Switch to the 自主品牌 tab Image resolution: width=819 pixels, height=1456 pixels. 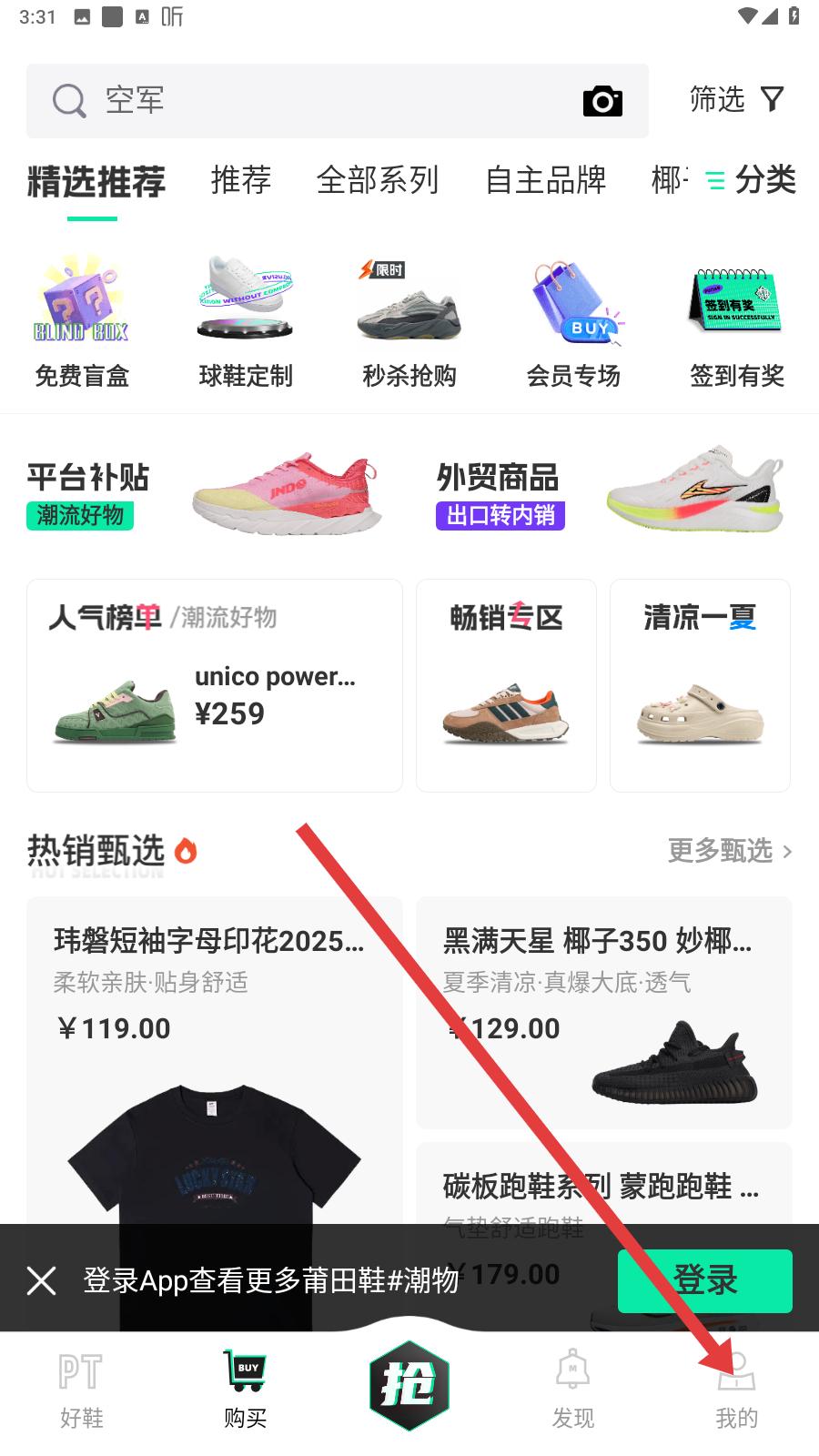pyautogui.click(x=546, y=179)
